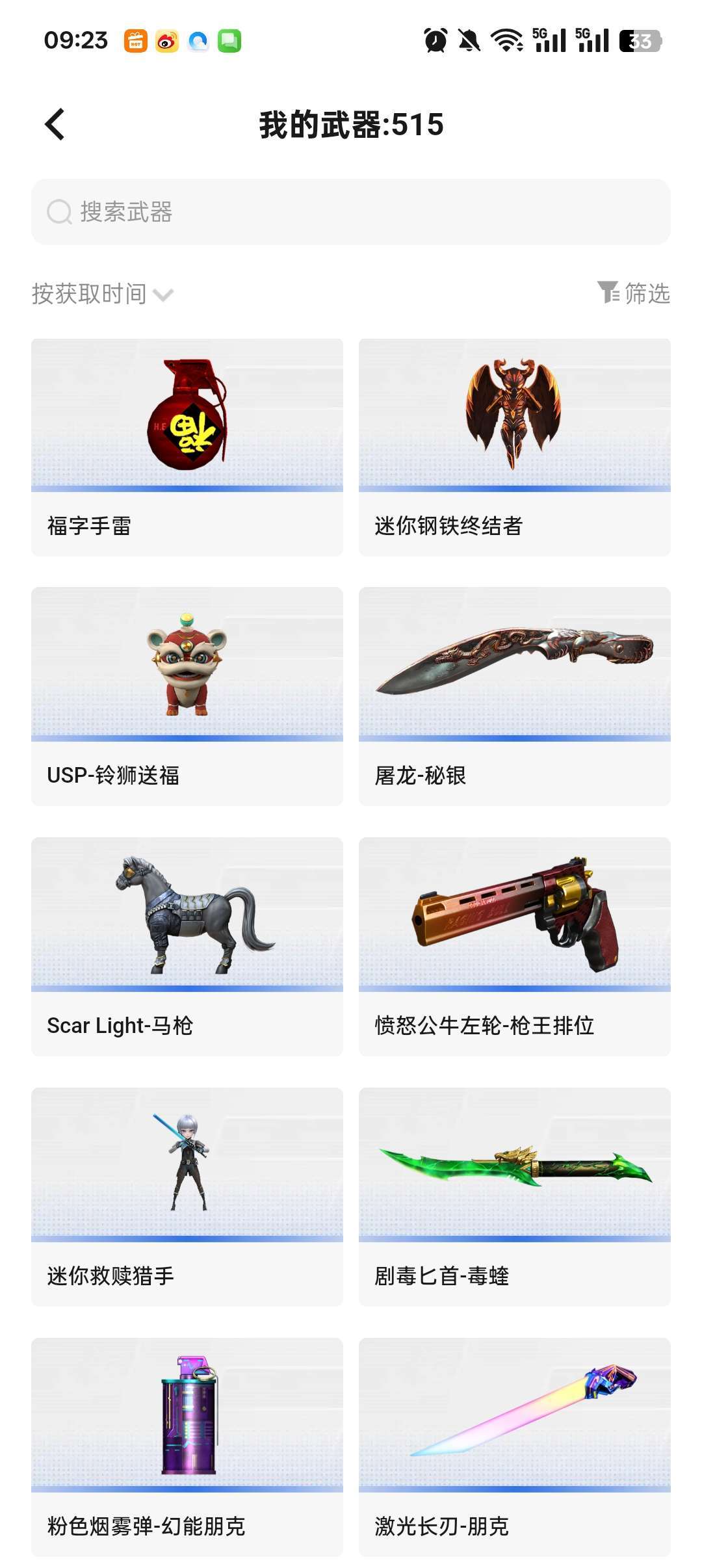Go back using the arrow icon

(x=55, y=124)
